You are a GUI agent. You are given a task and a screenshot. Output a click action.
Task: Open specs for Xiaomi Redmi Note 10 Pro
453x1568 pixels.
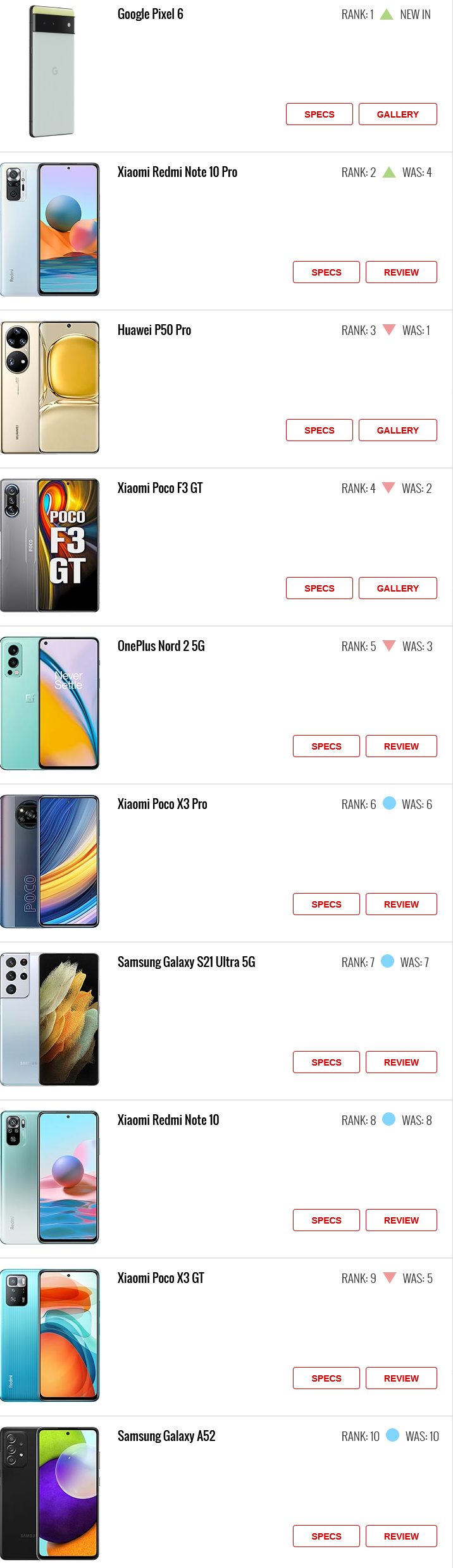click(x=326, y=272)
